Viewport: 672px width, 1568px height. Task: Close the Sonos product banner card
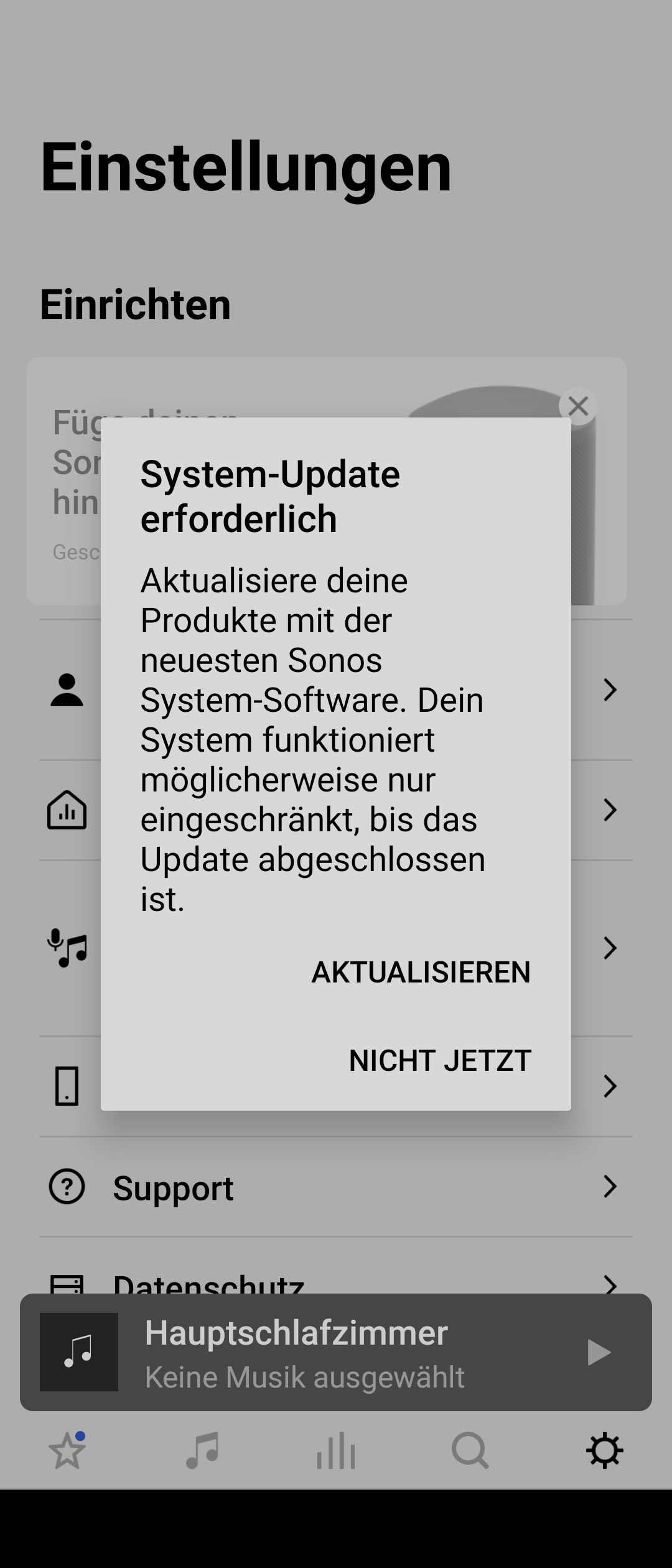click(x=578, y=406)
